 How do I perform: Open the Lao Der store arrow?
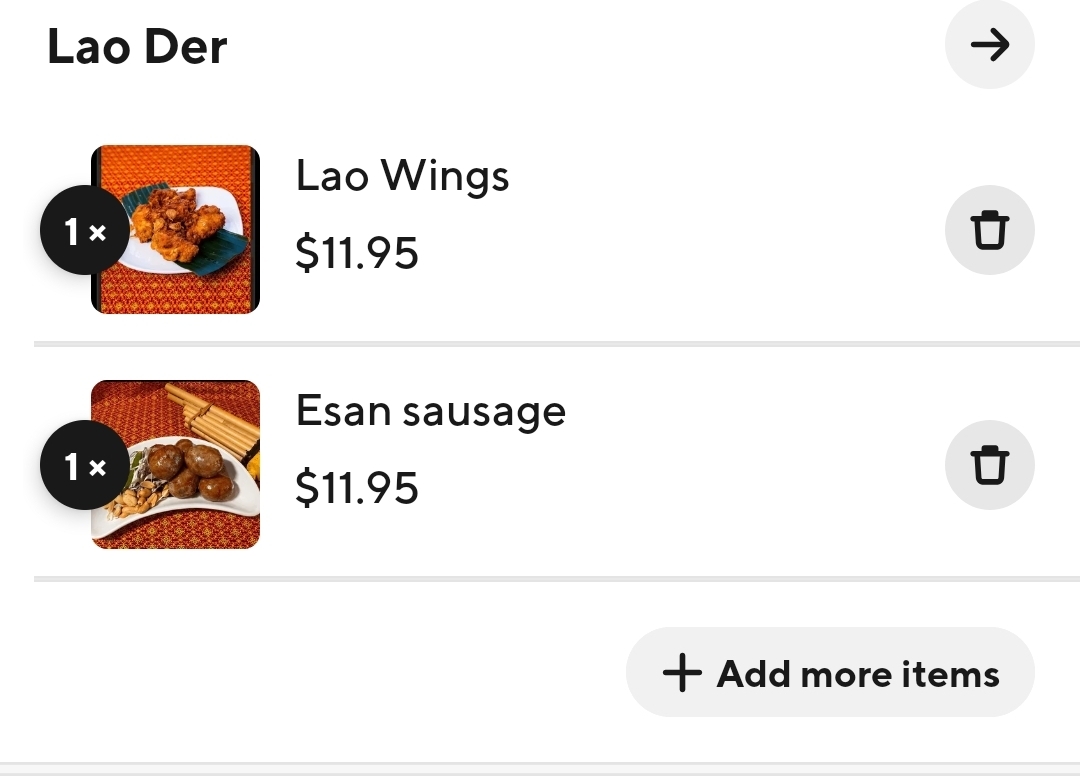pos(989,45)
